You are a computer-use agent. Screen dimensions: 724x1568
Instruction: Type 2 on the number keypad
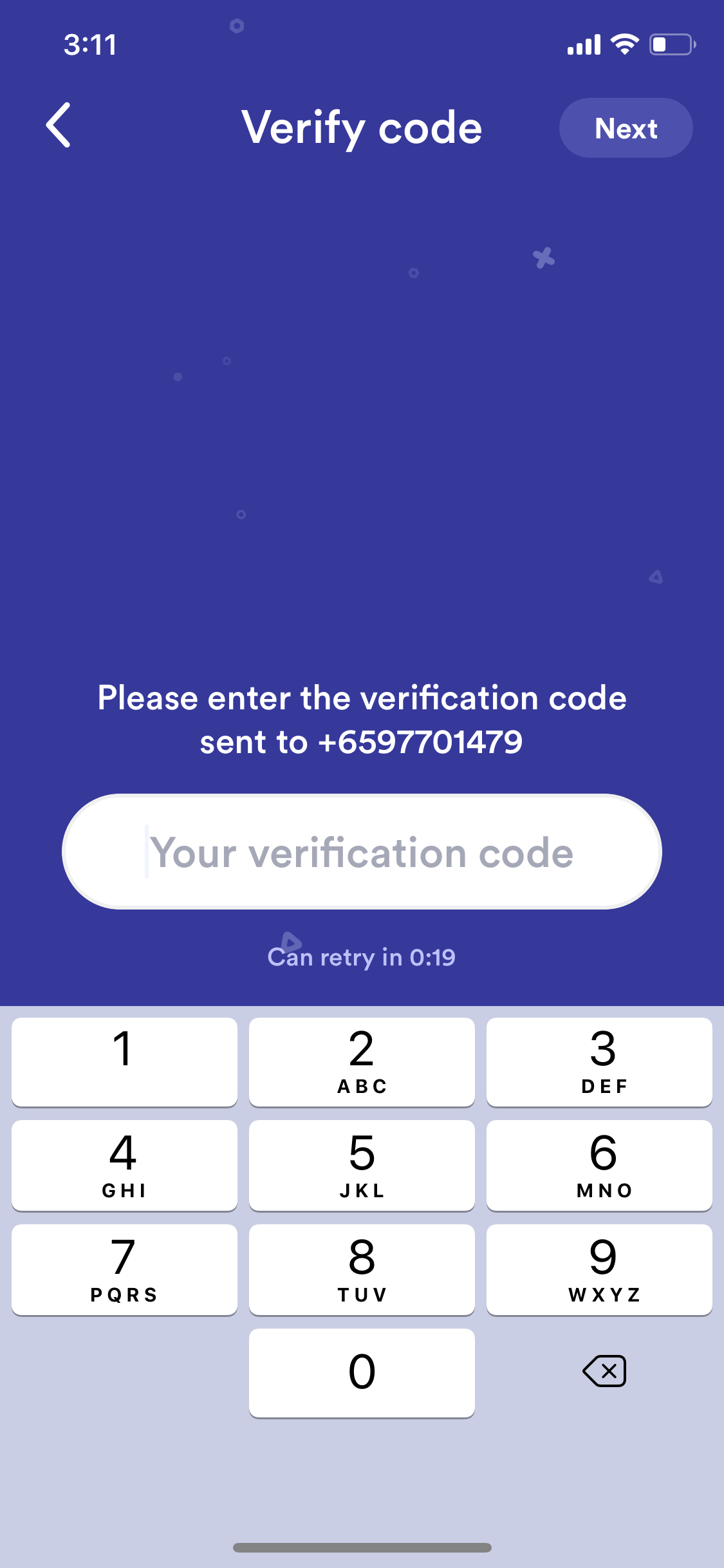[x=362, y=1061]
